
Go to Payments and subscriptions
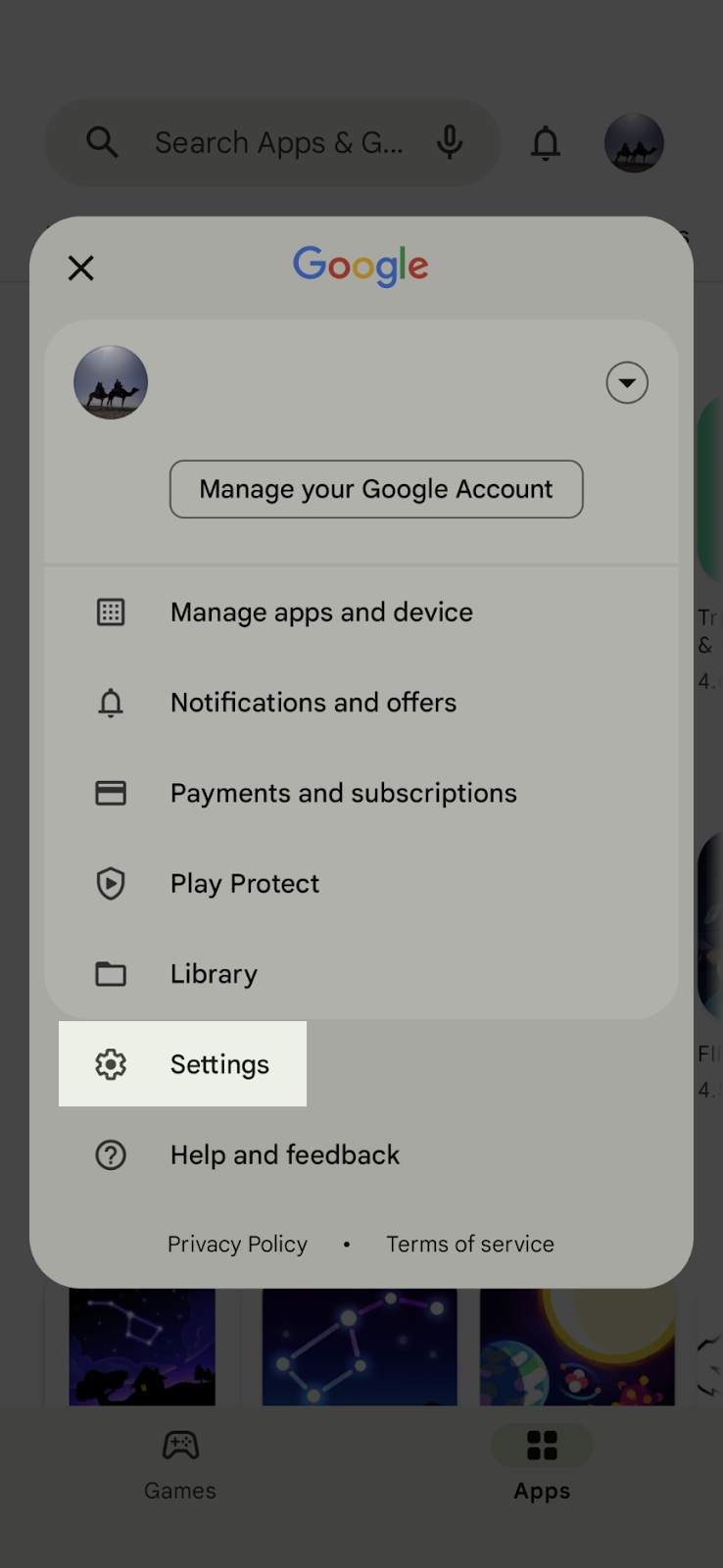(x=361, y=793)
